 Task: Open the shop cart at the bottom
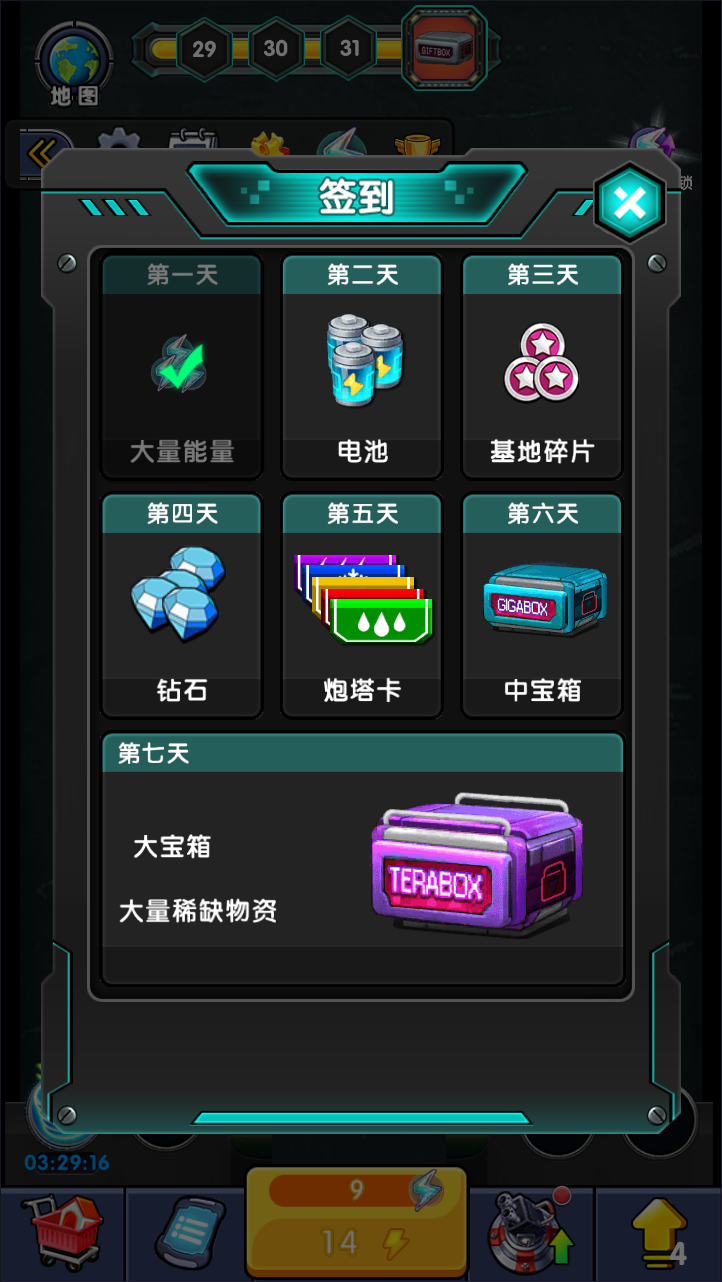click(x=62, y=1236)
